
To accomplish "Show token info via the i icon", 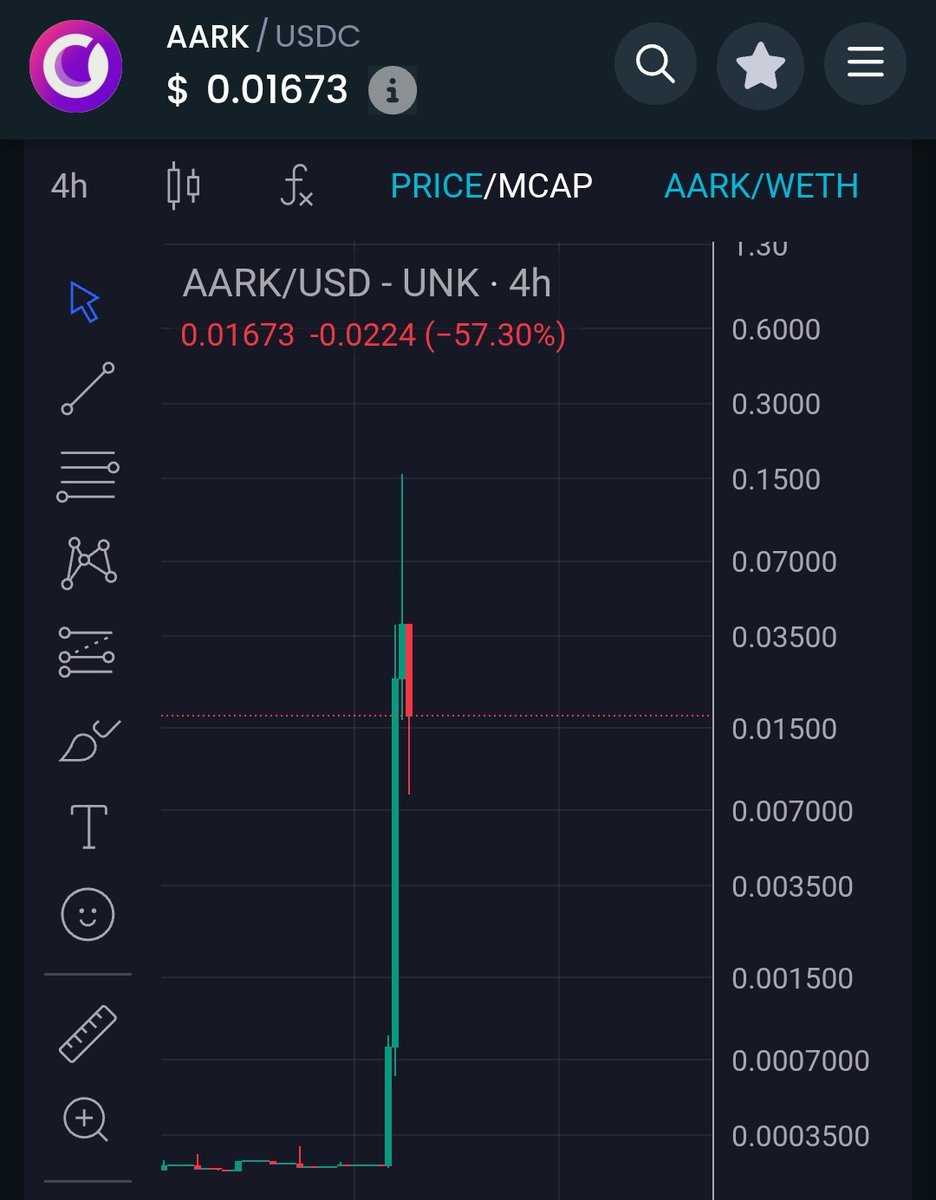I will pyautogui.click(x=393, y=91).
